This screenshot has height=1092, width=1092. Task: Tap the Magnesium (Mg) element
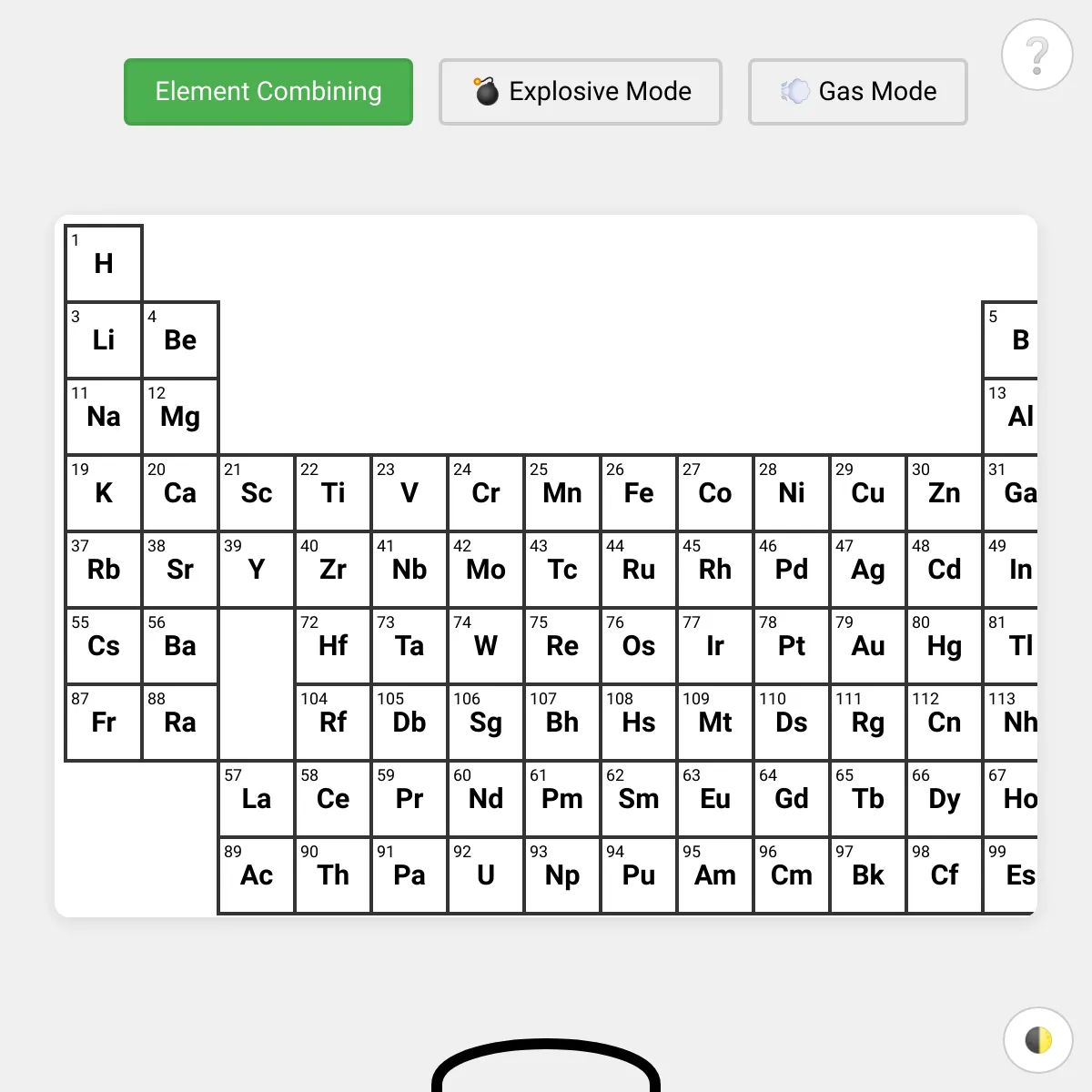pos(180,417)
